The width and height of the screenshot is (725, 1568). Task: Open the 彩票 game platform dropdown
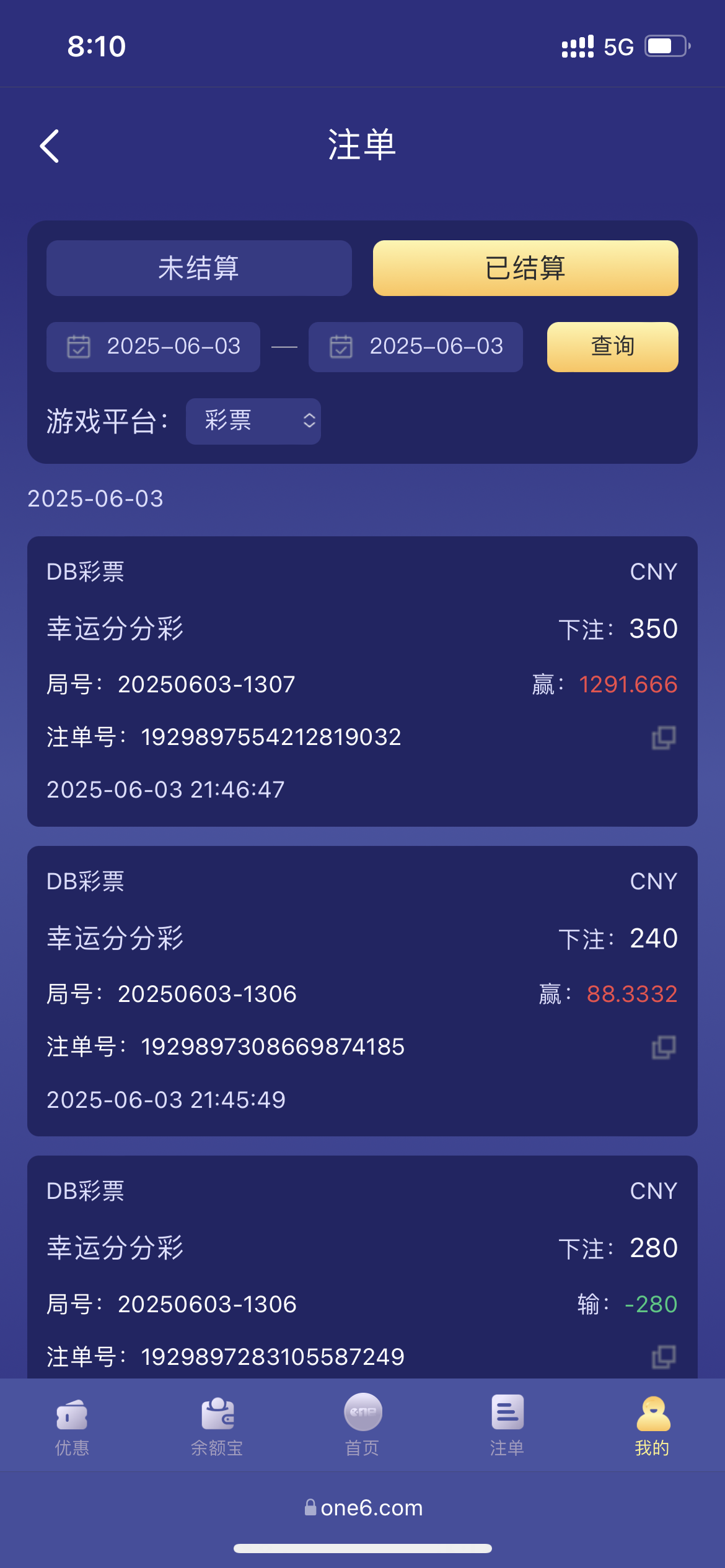253,421
